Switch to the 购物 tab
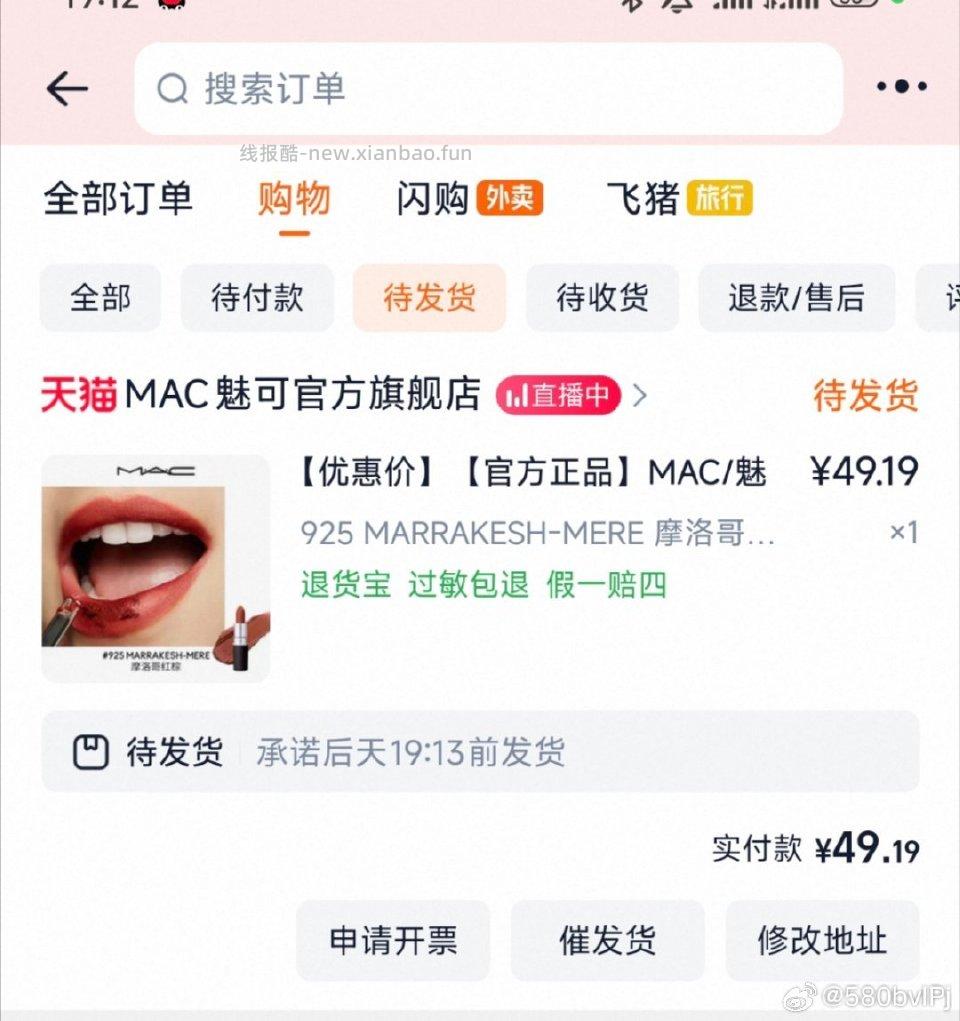The image size is (960, 1021). [295, 199]
